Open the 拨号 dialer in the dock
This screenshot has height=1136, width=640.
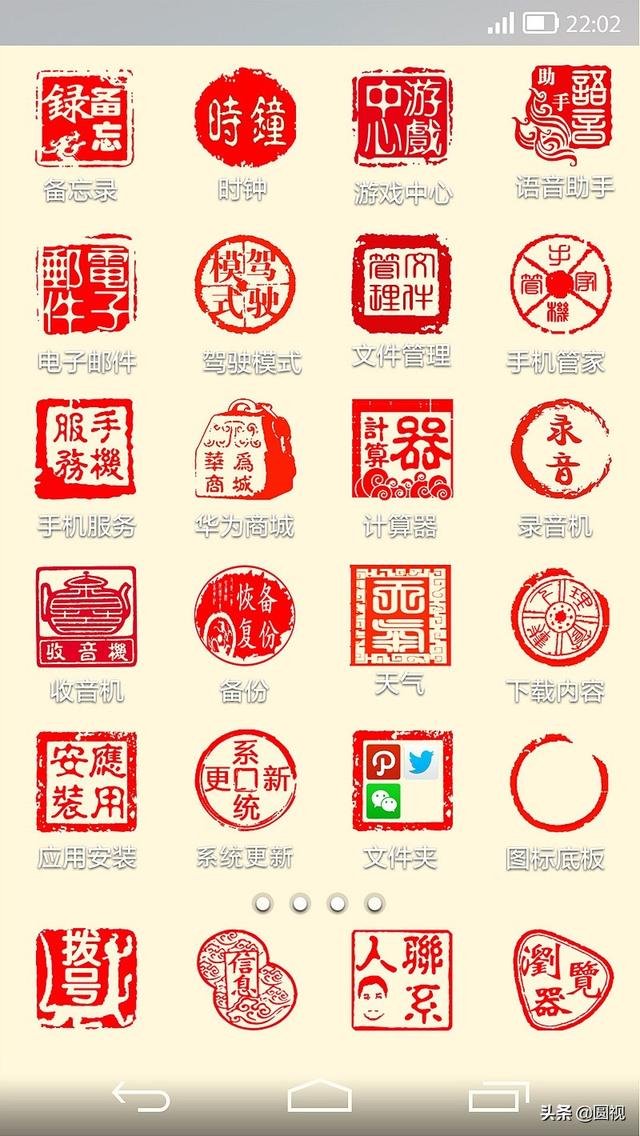point(86,978)
